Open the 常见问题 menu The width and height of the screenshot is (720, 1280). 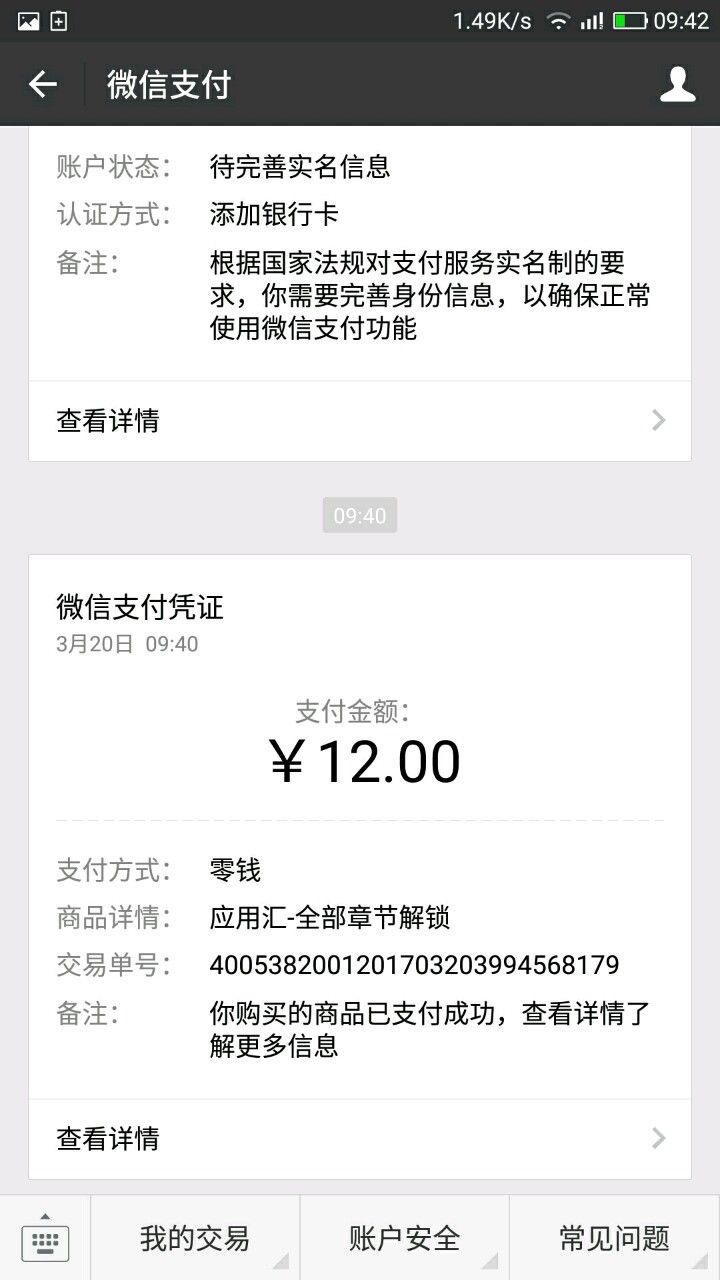click(614, 1238)
